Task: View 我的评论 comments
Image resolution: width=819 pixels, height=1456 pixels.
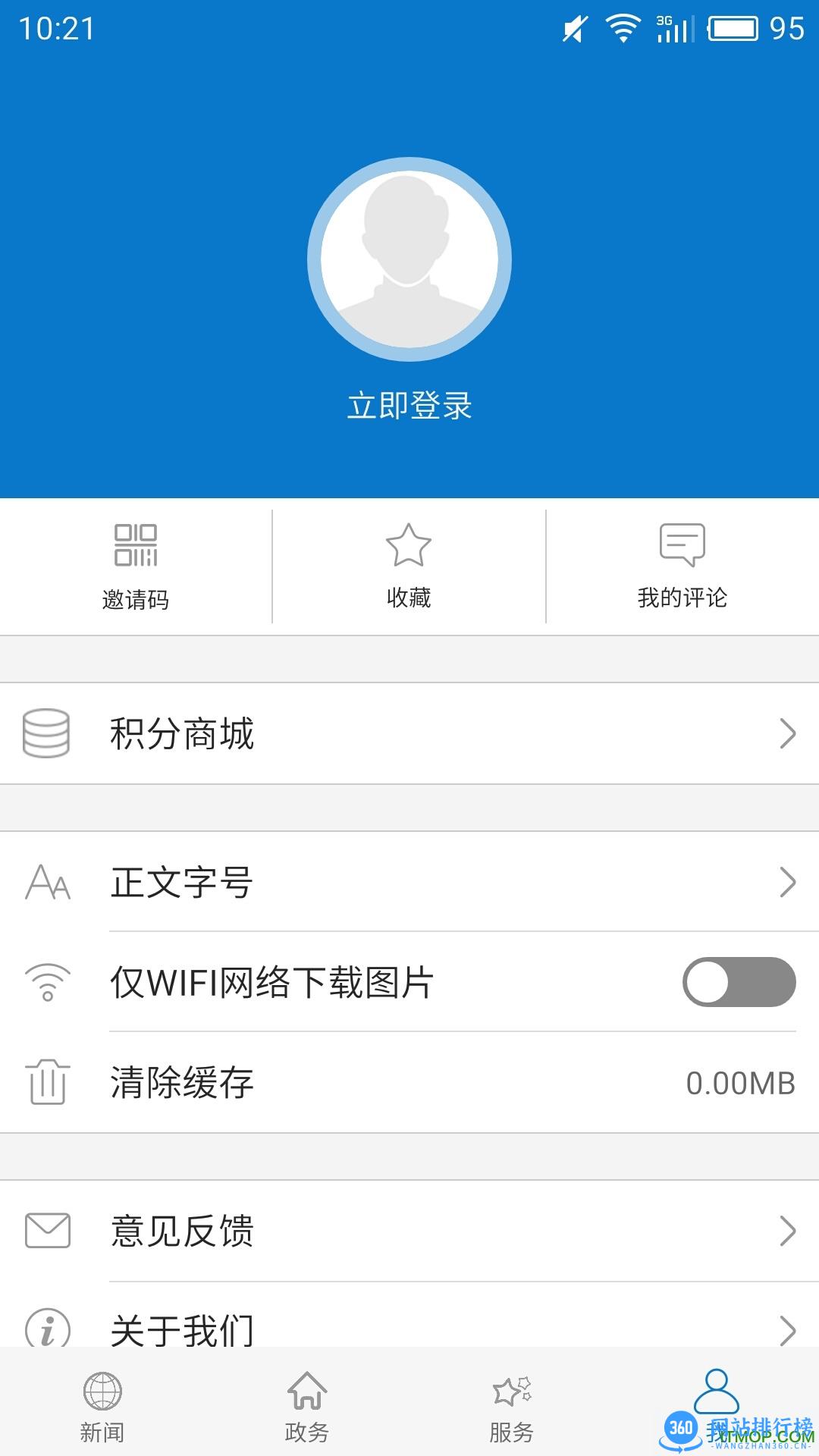Action: tap(682, 566)
